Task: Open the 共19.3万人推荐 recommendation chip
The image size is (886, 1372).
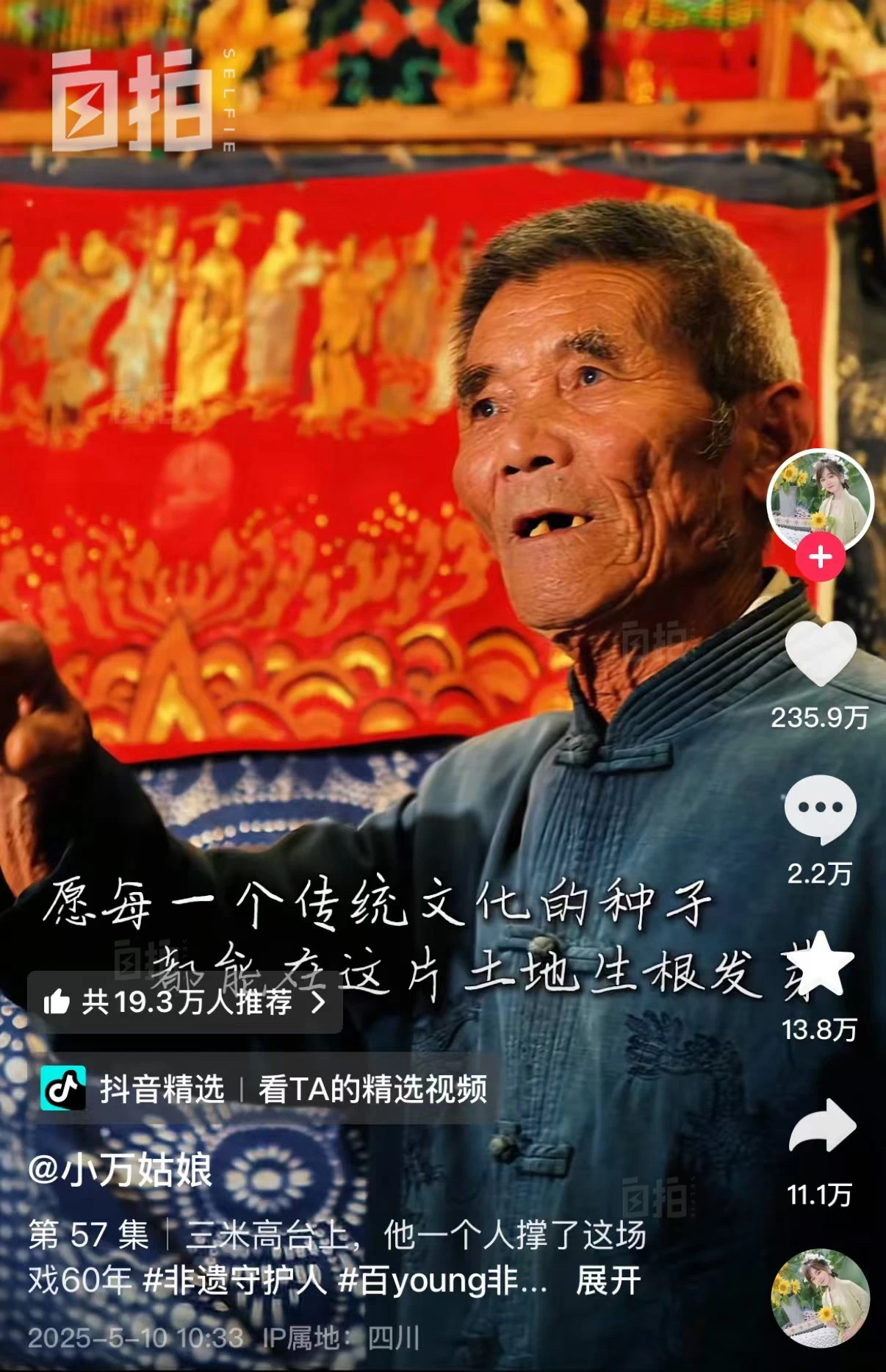Action: tap(185, 1002)
